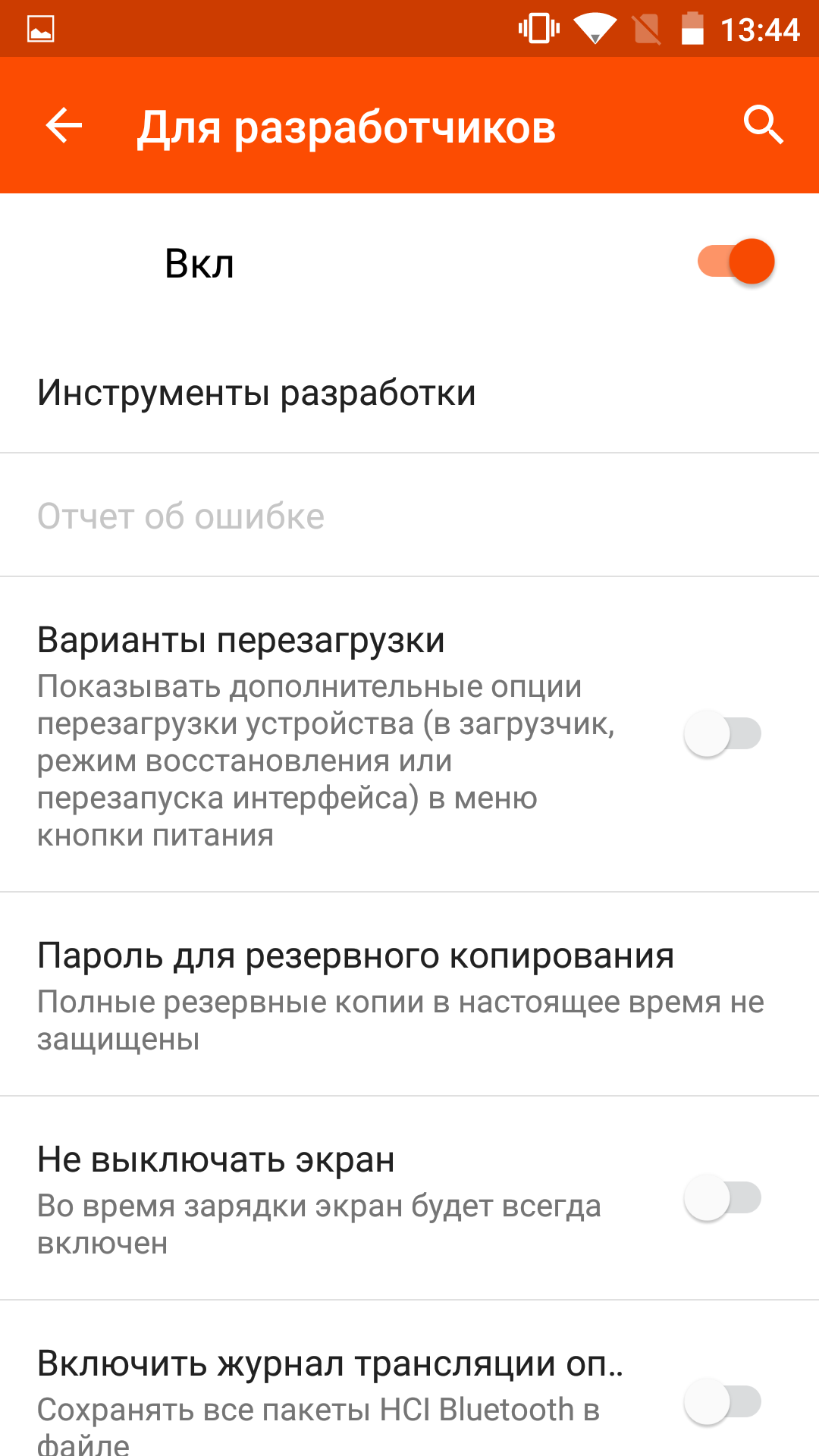Open search in developer options

[763, 125]
